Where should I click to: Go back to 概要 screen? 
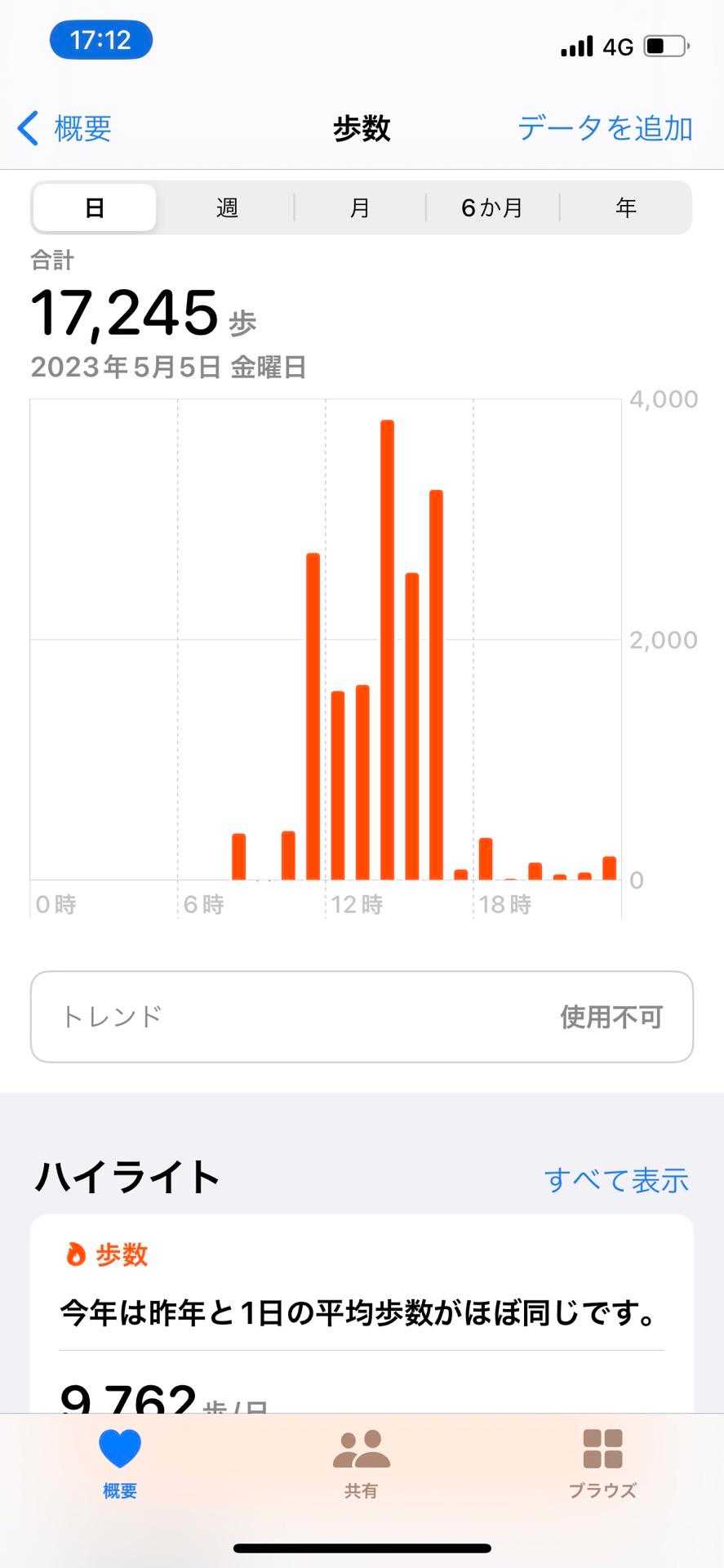65,128
